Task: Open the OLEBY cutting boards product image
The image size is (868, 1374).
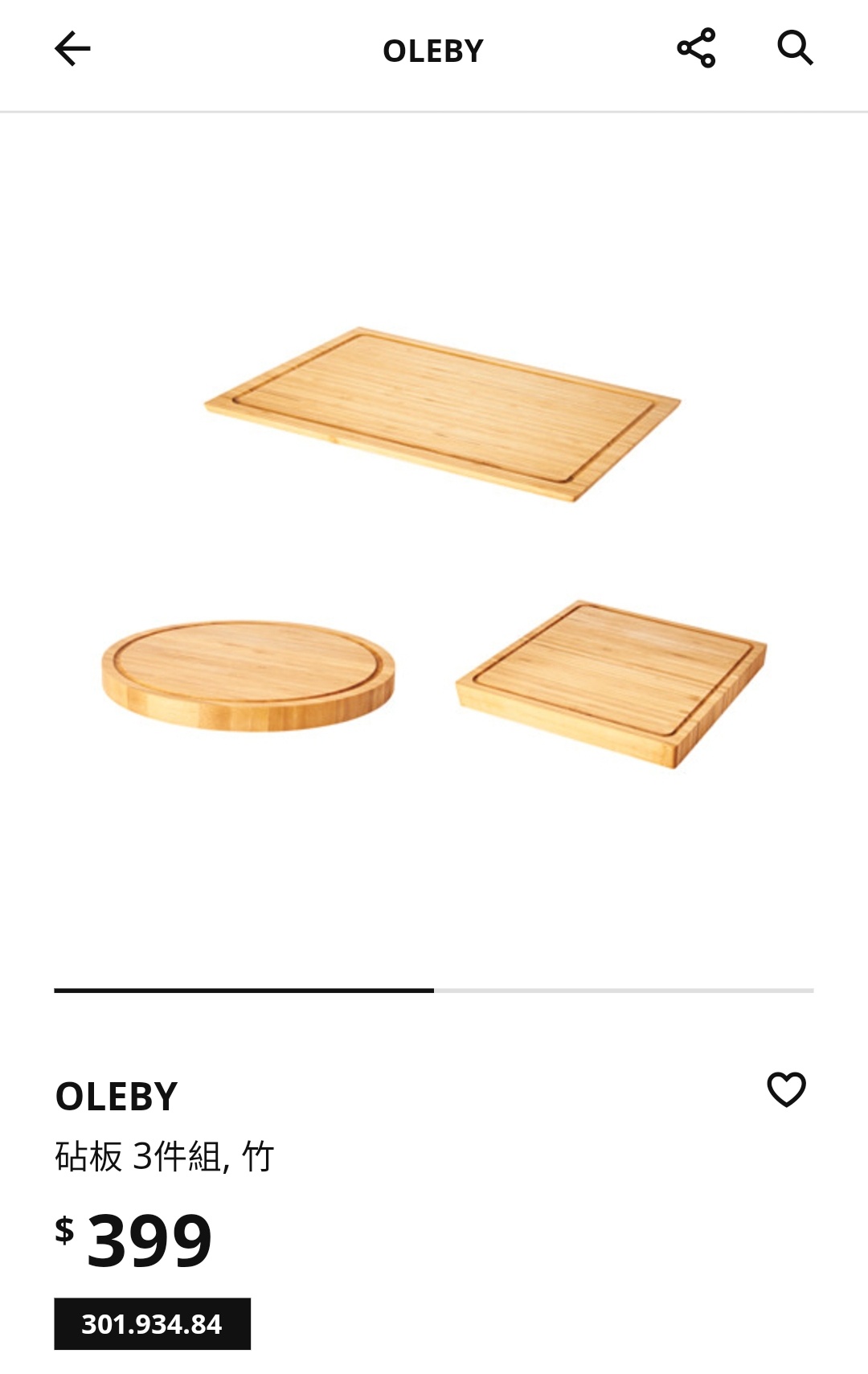Action: 434,547
